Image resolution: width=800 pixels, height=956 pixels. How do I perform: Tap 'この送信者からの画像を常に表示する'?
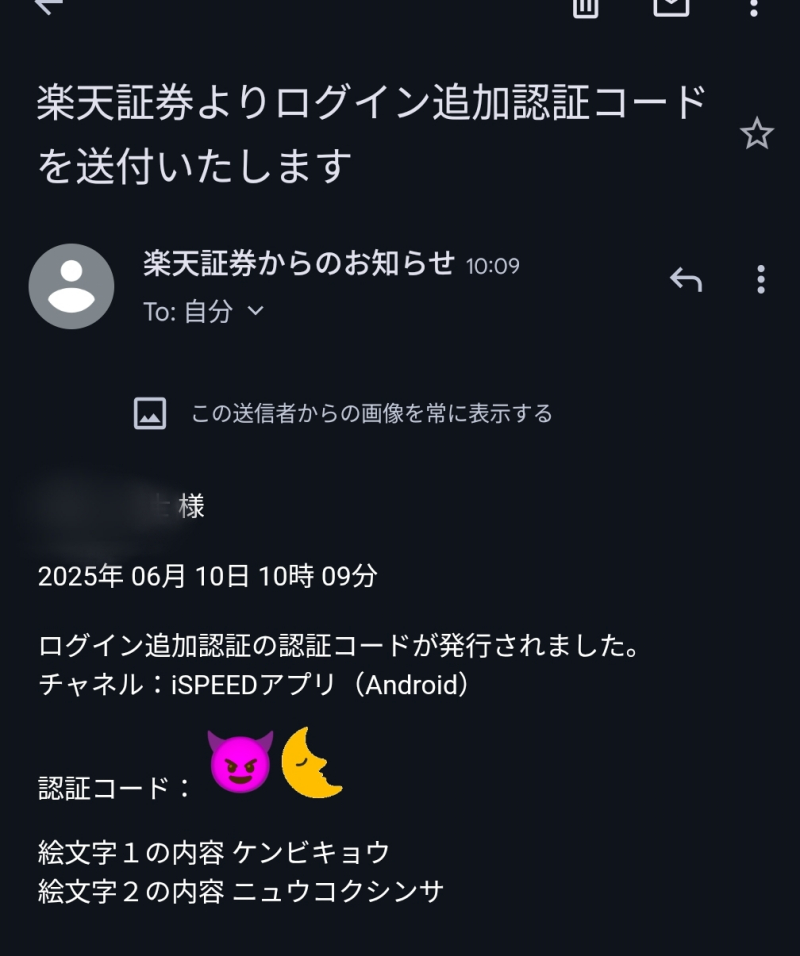tap(371, 413)
